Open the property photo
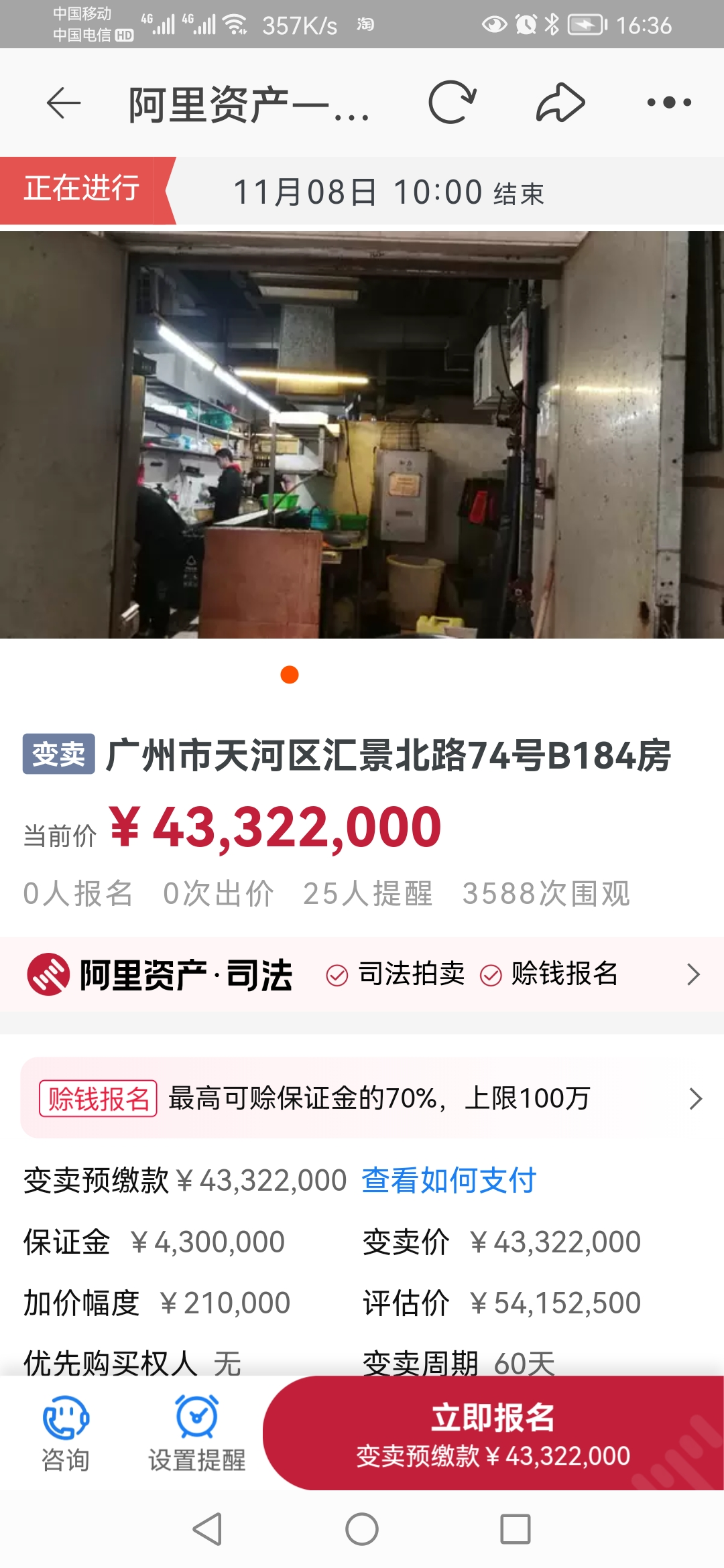This screenshot has height=1568, width=724. pos(362,434)
